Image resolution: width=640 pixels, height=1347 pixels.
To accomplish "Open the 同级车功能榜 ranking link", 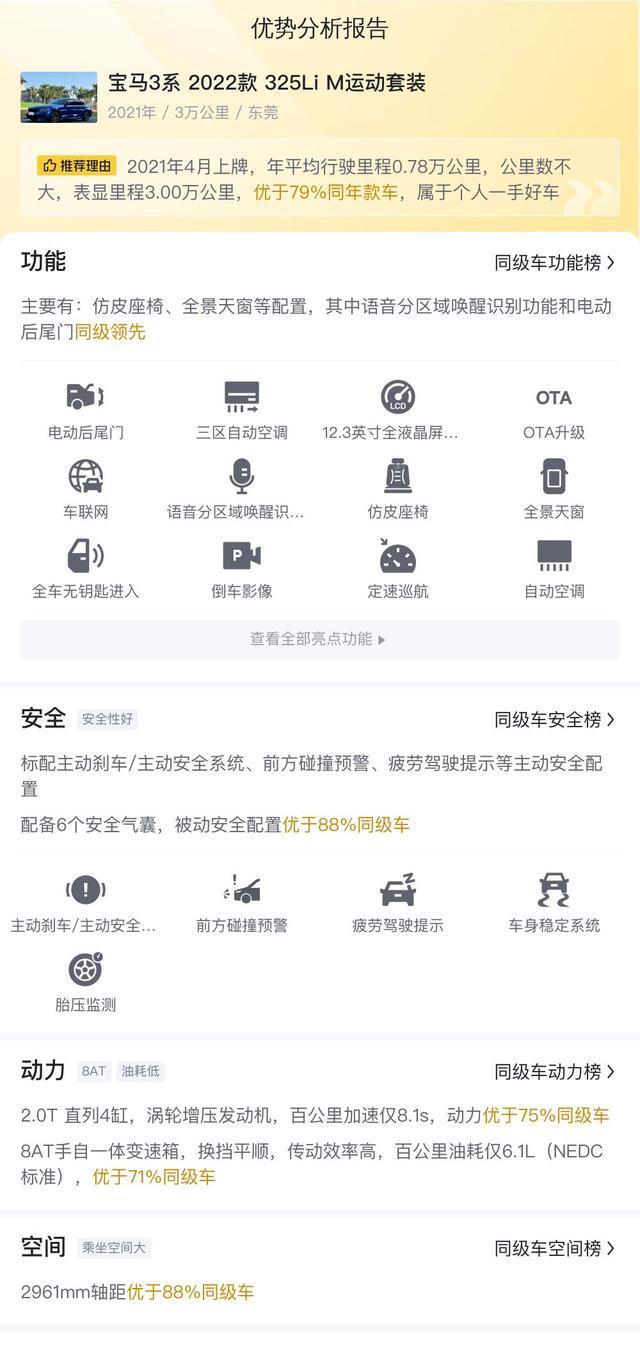I will (x=555, y=263).
